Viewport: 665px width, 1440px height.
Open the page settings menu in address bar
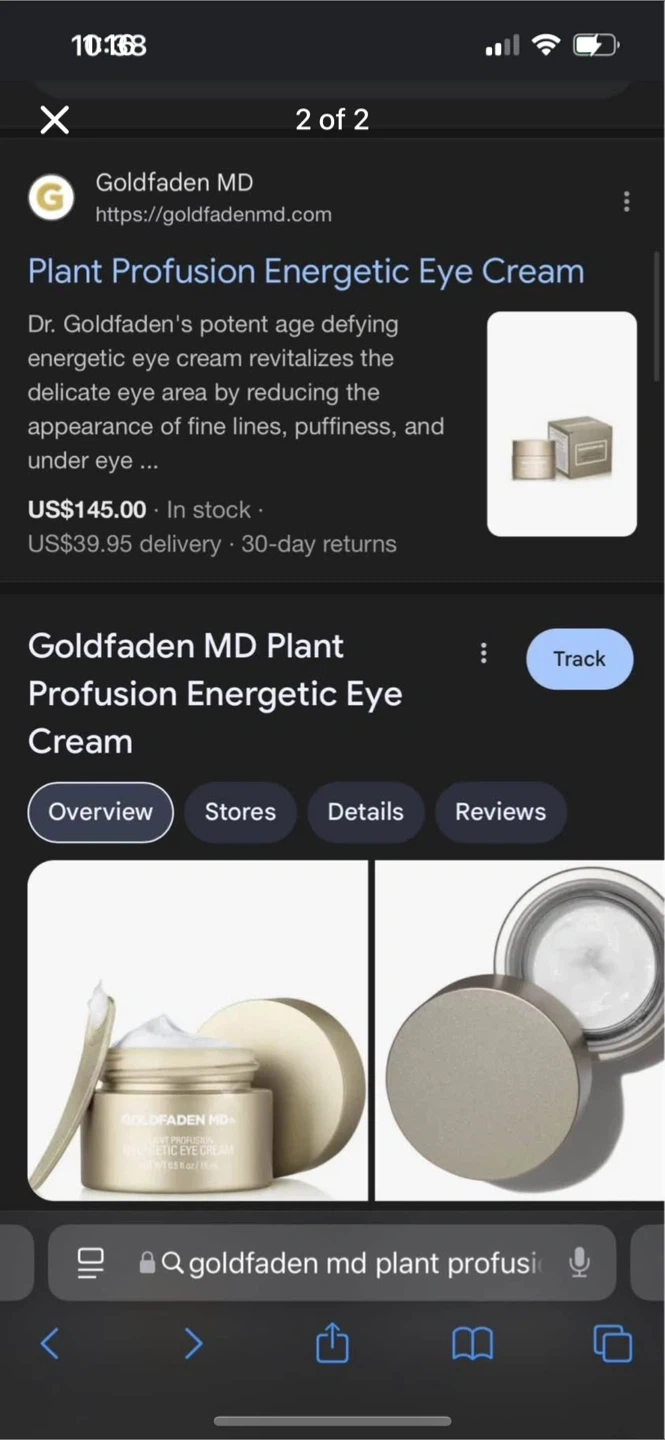point(91,1264)
